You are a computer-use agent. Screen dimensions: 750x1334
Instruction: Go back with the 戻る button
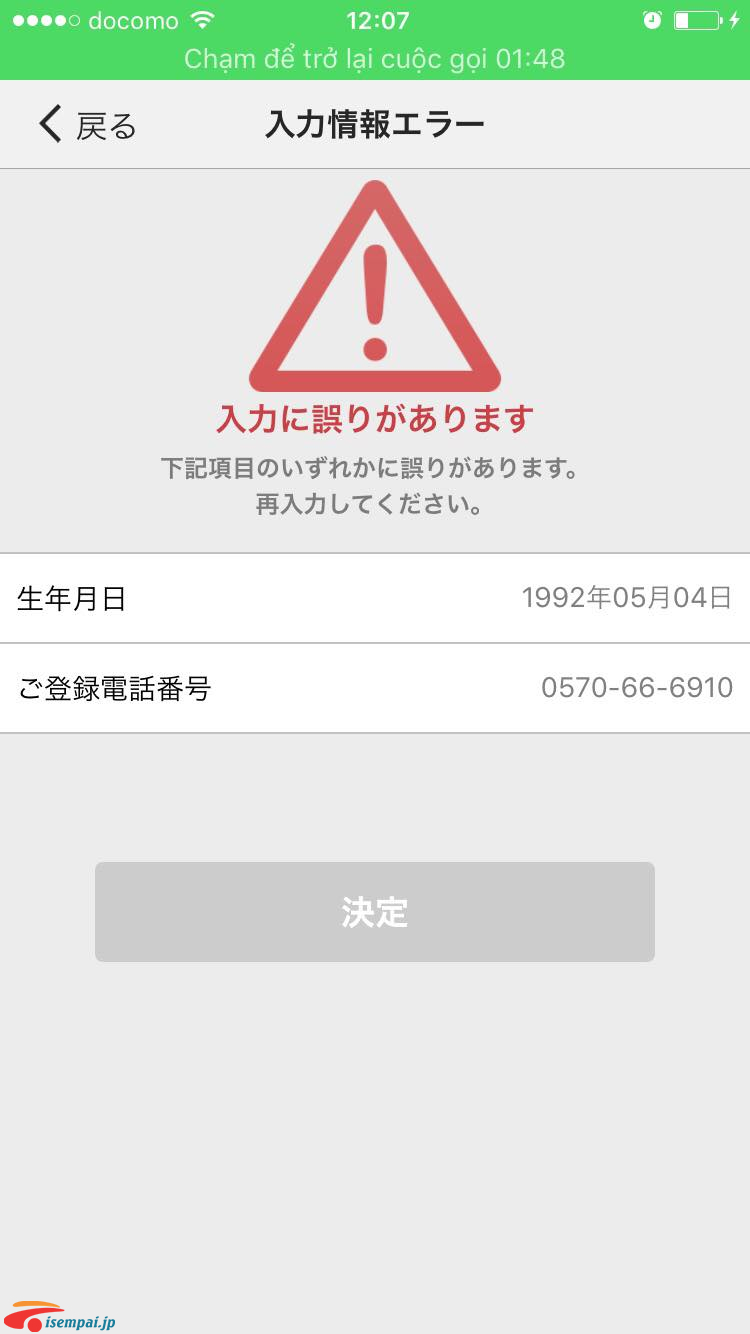click(x=87, y=125)
